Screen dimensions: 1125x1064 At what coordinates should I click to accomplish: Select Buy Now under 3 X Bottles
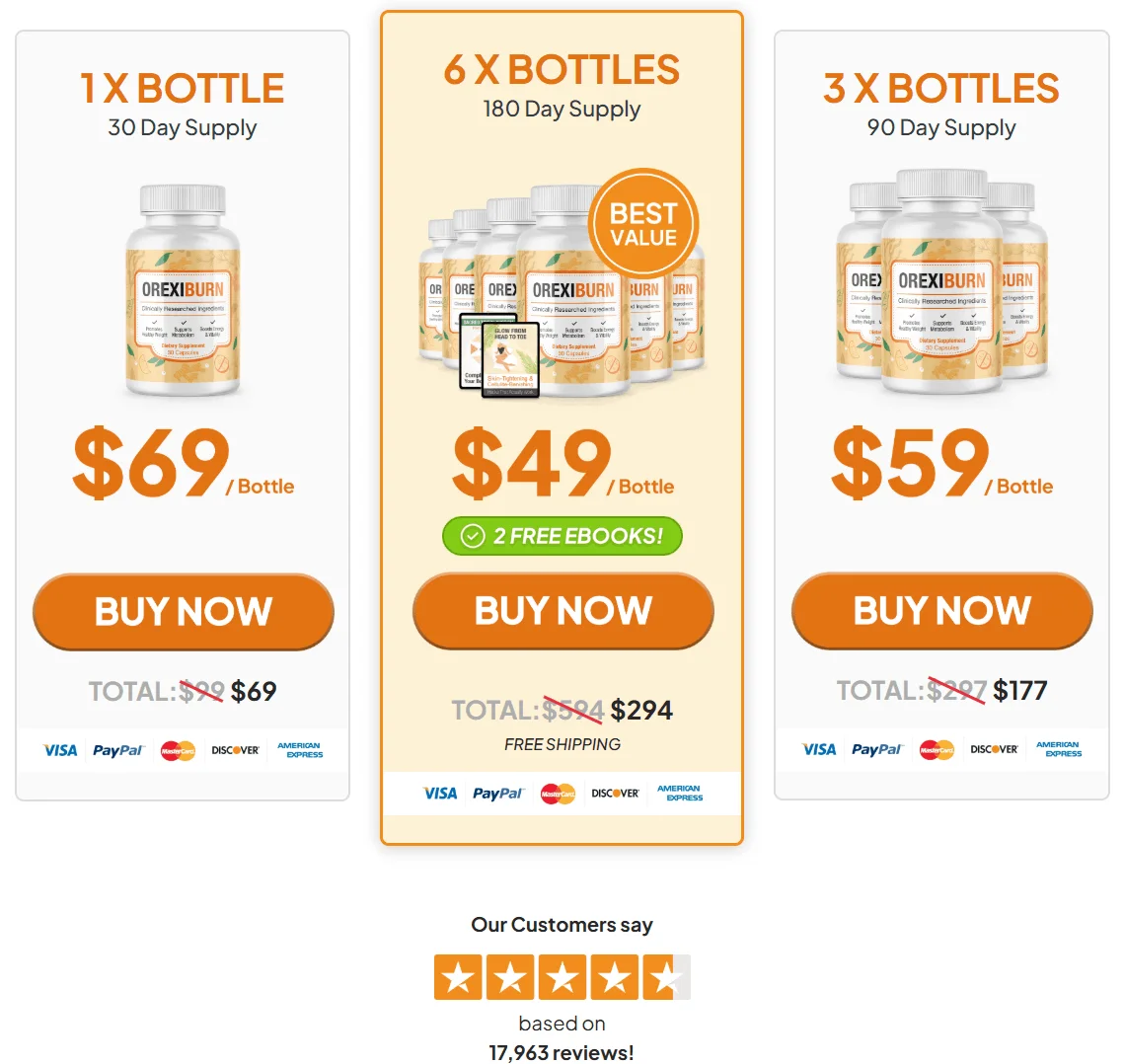tap(941, 611)
